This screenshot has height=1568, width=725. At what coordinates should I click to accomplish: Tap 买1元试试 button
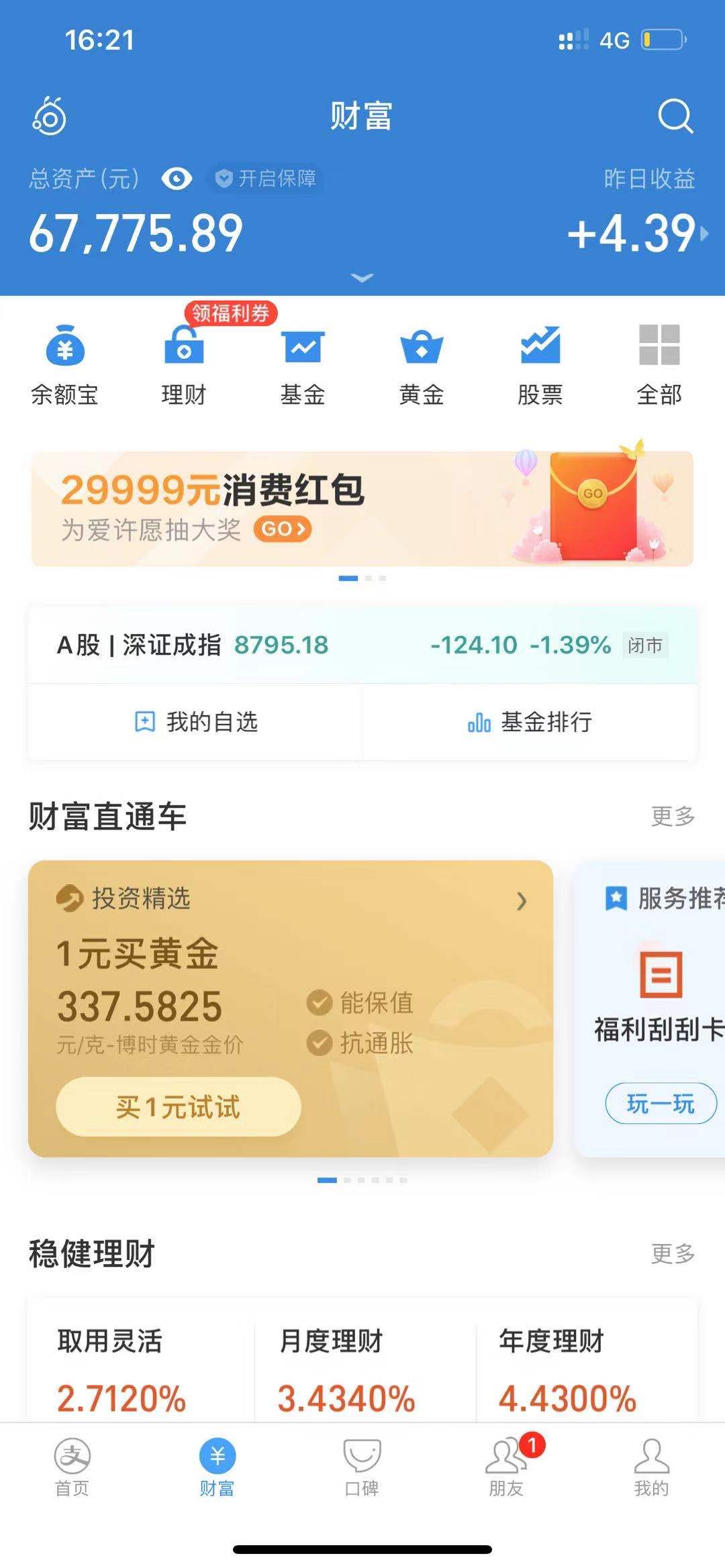click(178, 1106)
